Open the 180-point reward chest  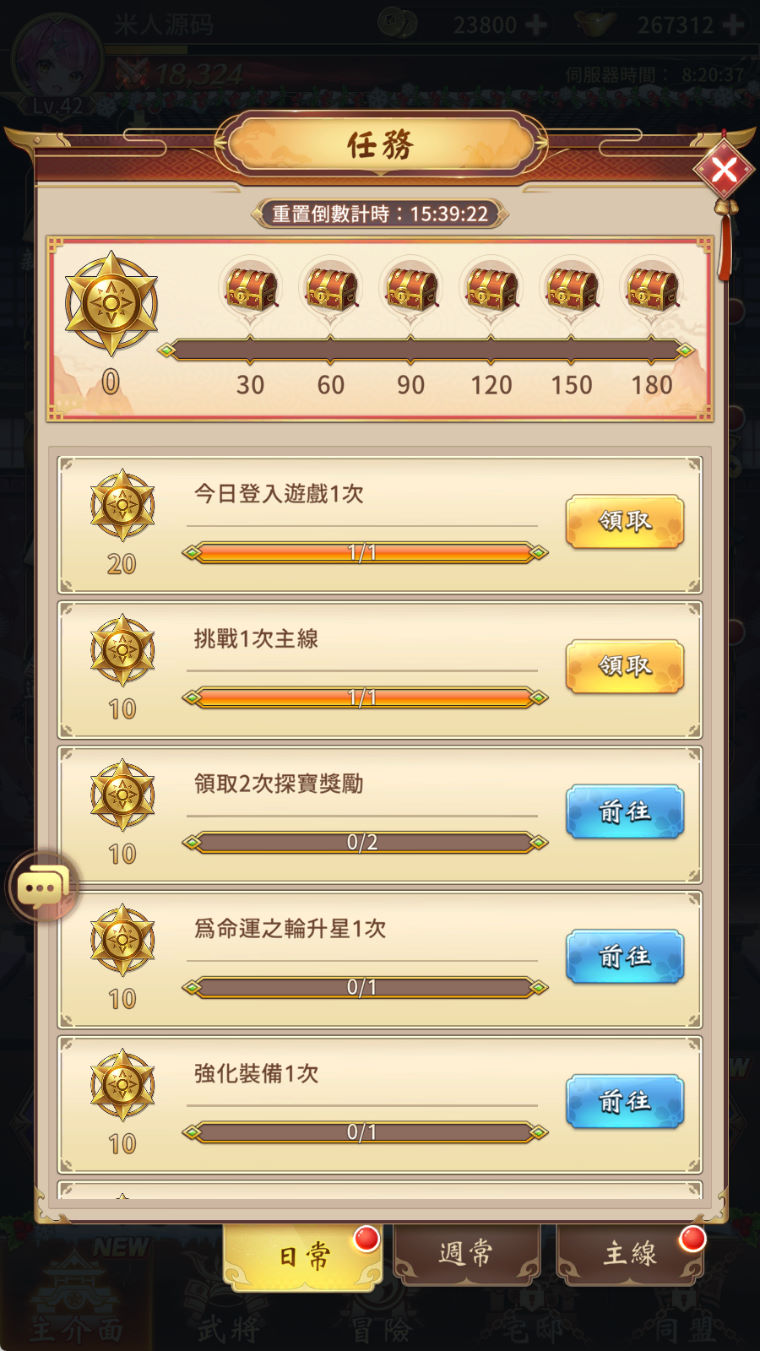652,289
